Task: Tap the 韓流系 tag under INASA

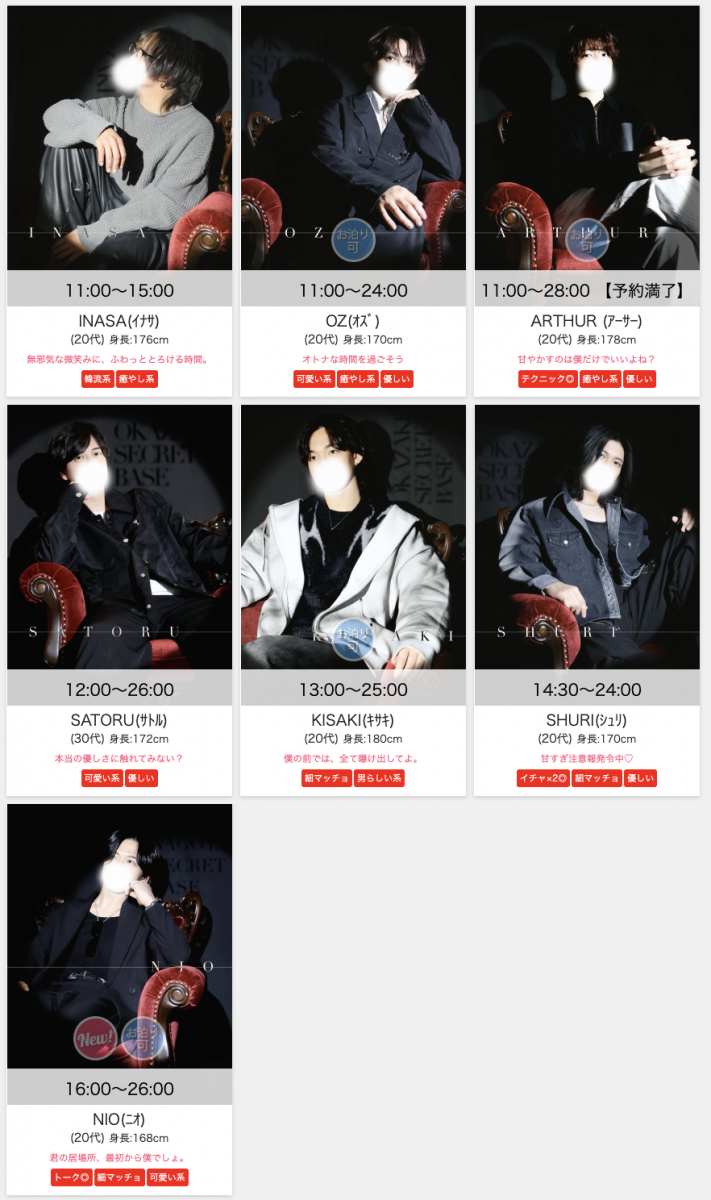Action: [98, 379]
